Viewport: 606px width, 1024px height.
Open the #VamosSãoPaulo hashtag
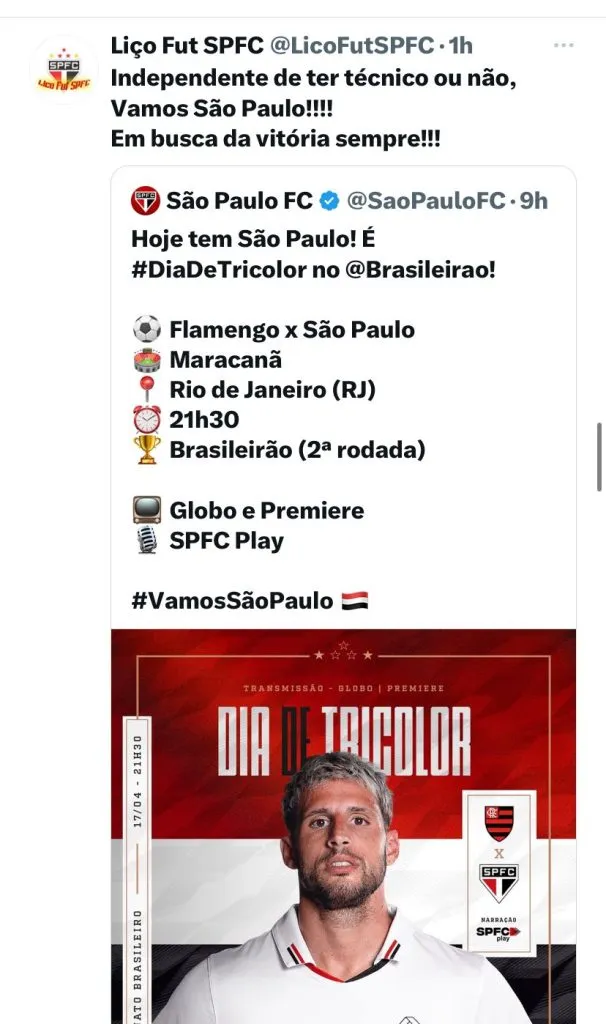(x=232, y=600)
